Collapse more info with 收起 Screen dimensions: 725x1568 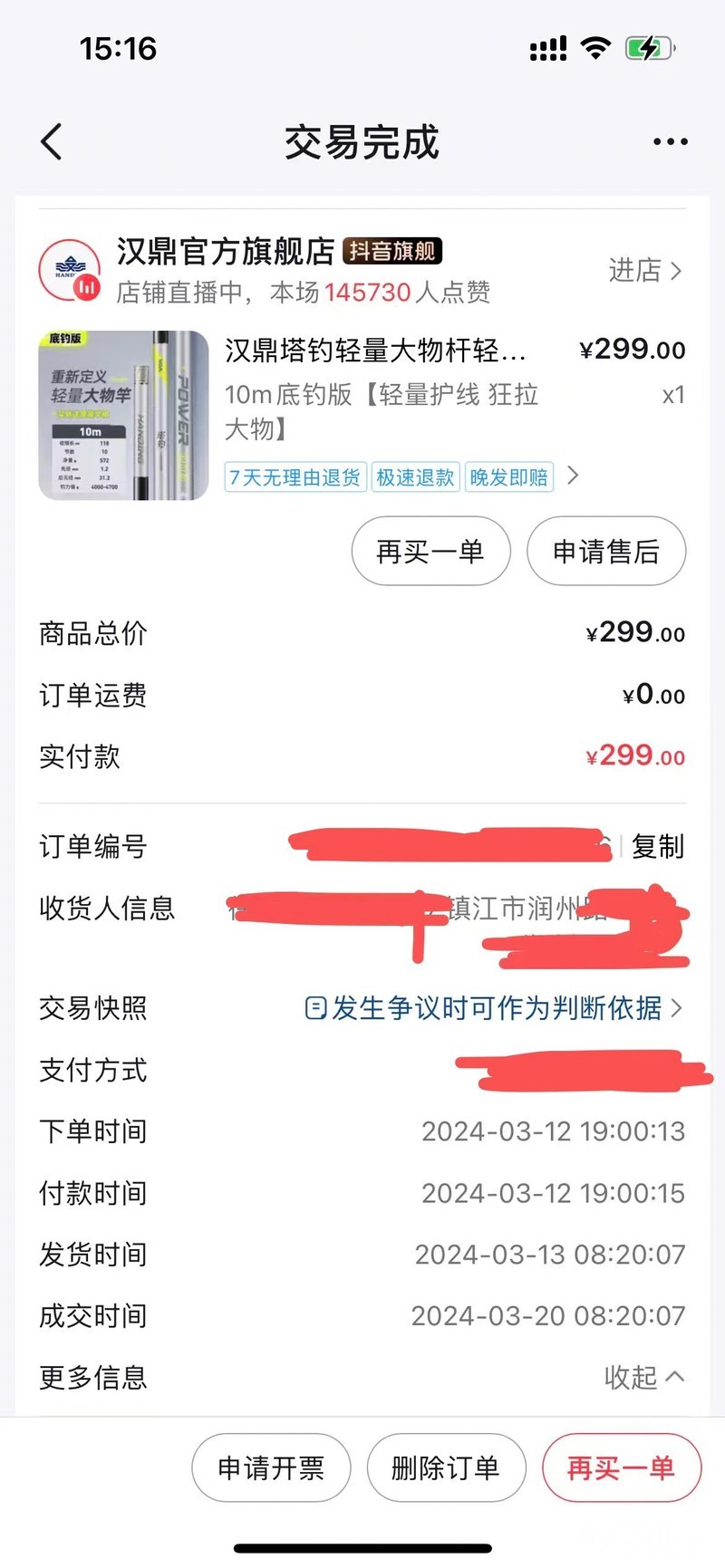pos(643,1378)
